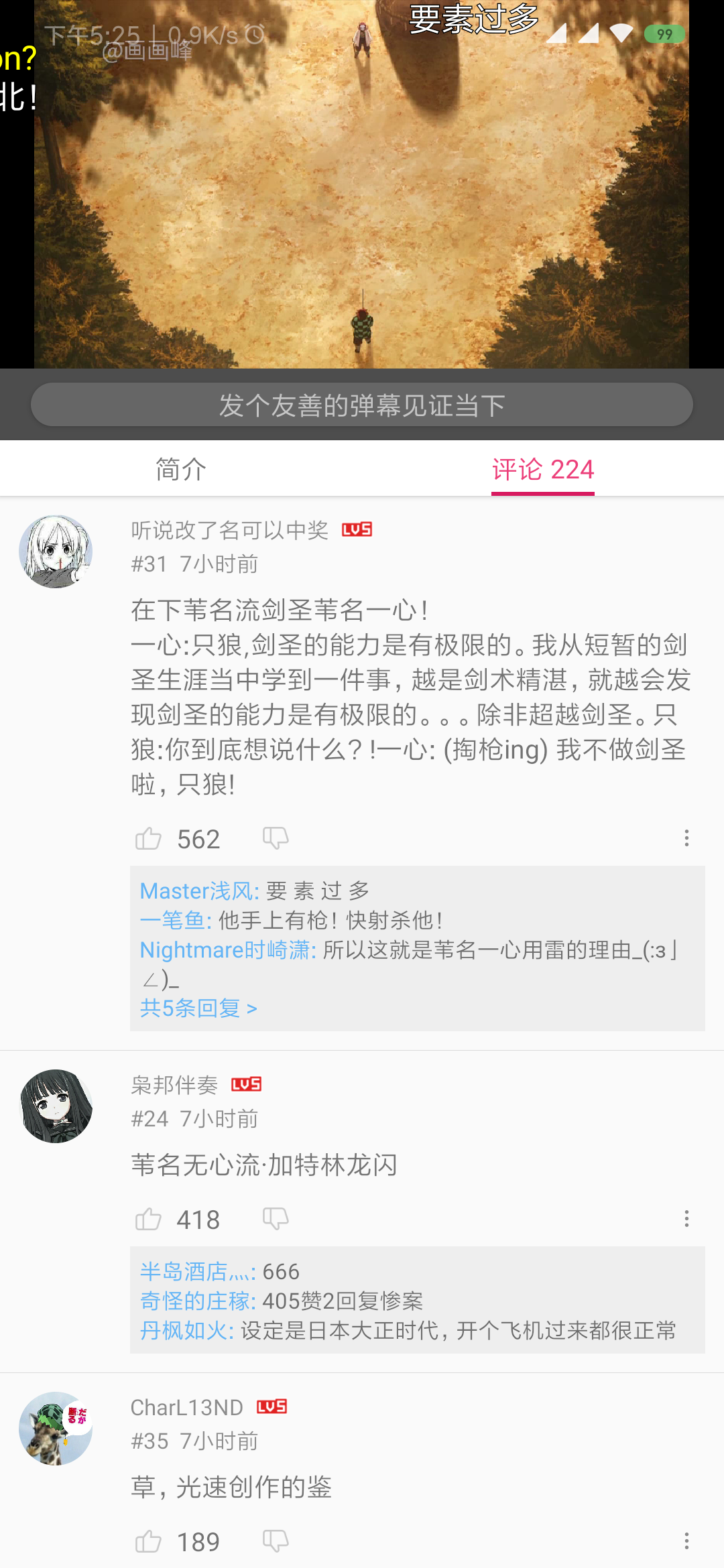This screenshot has width=724, height=1568.
Task: Open 奇怪的庄稼's profile link
Action: 198,1301
